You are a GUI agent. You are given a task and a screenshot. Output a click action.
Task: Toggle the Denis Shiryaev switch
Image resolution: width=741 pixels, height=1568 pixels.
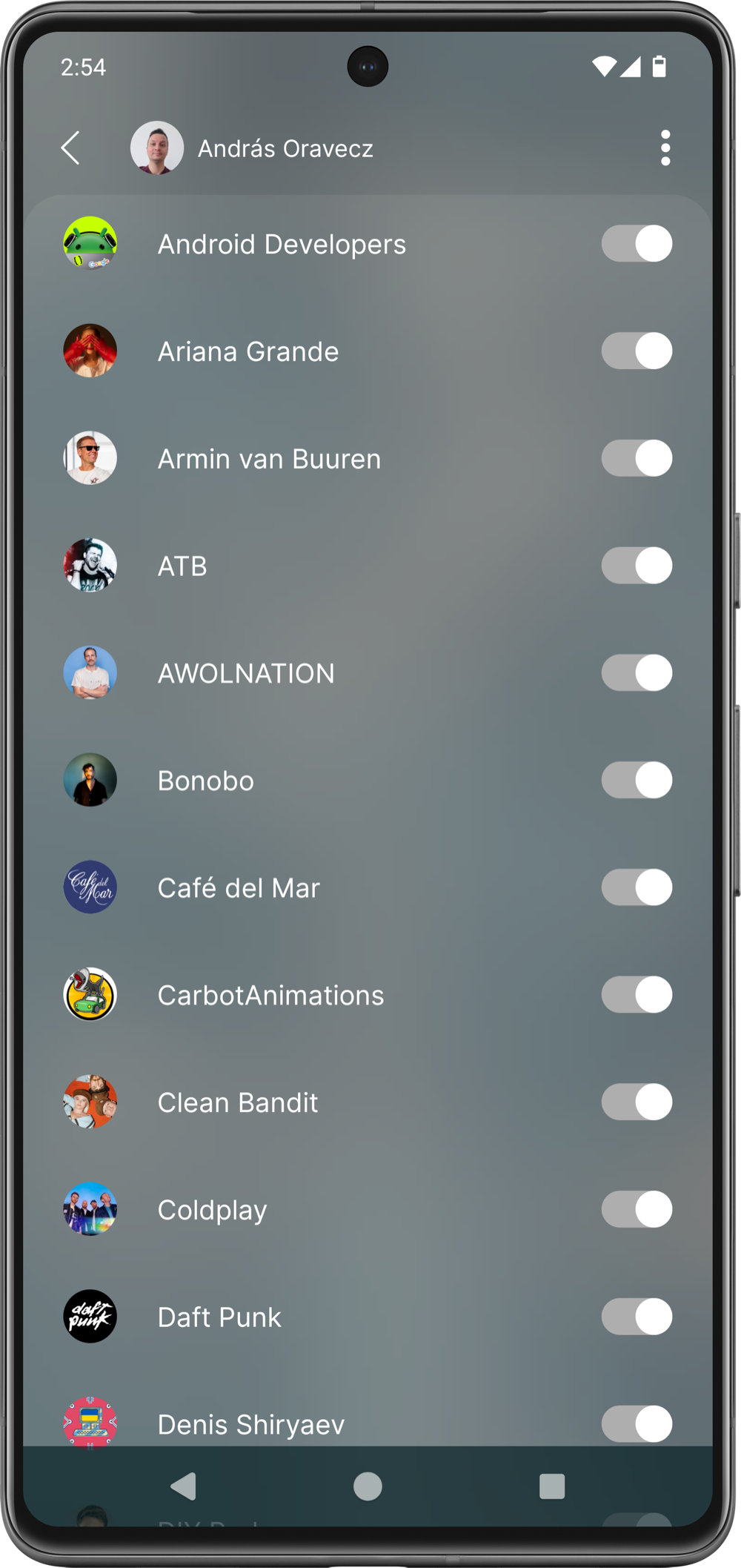point(637,1423)
